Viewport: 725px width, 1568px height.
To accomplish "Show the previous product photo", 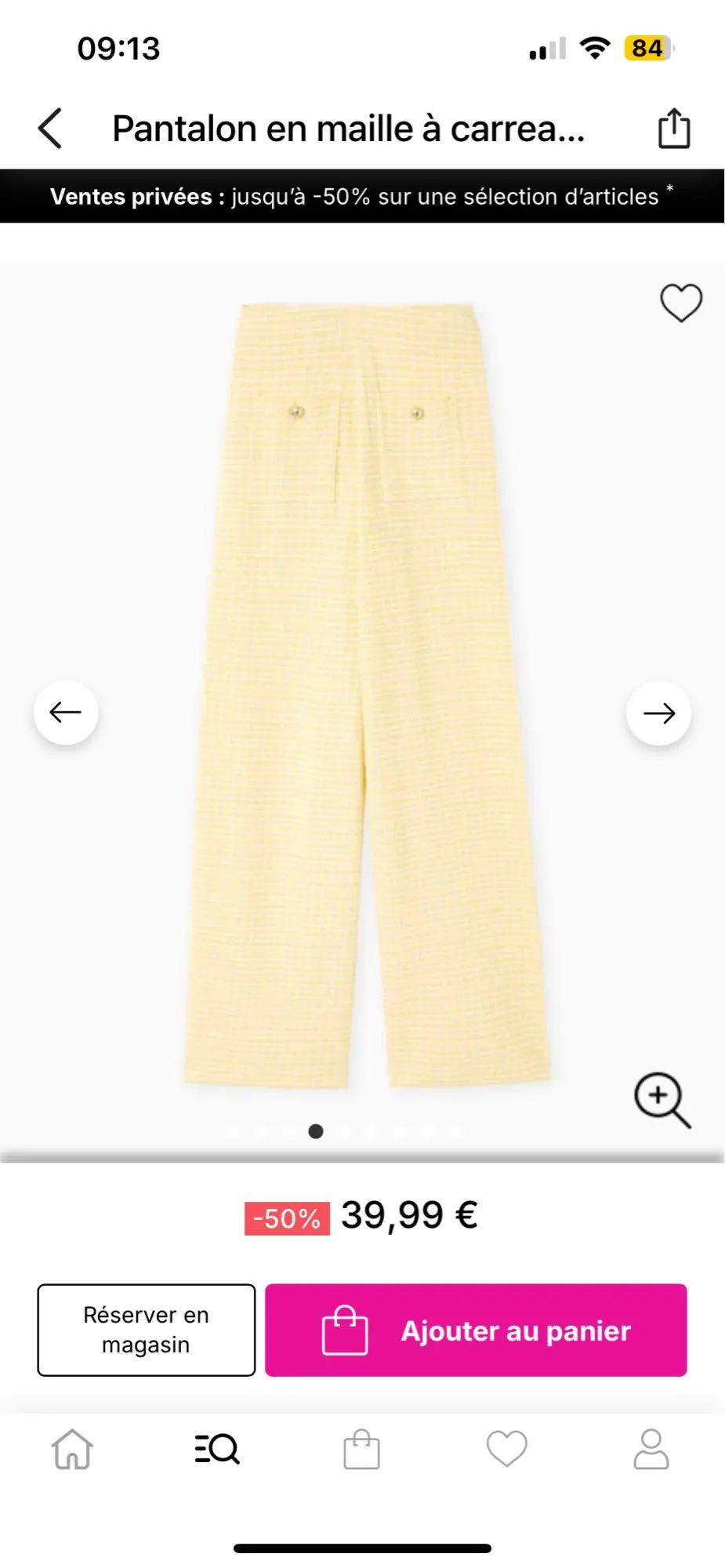I will click(x=66, y=712).
